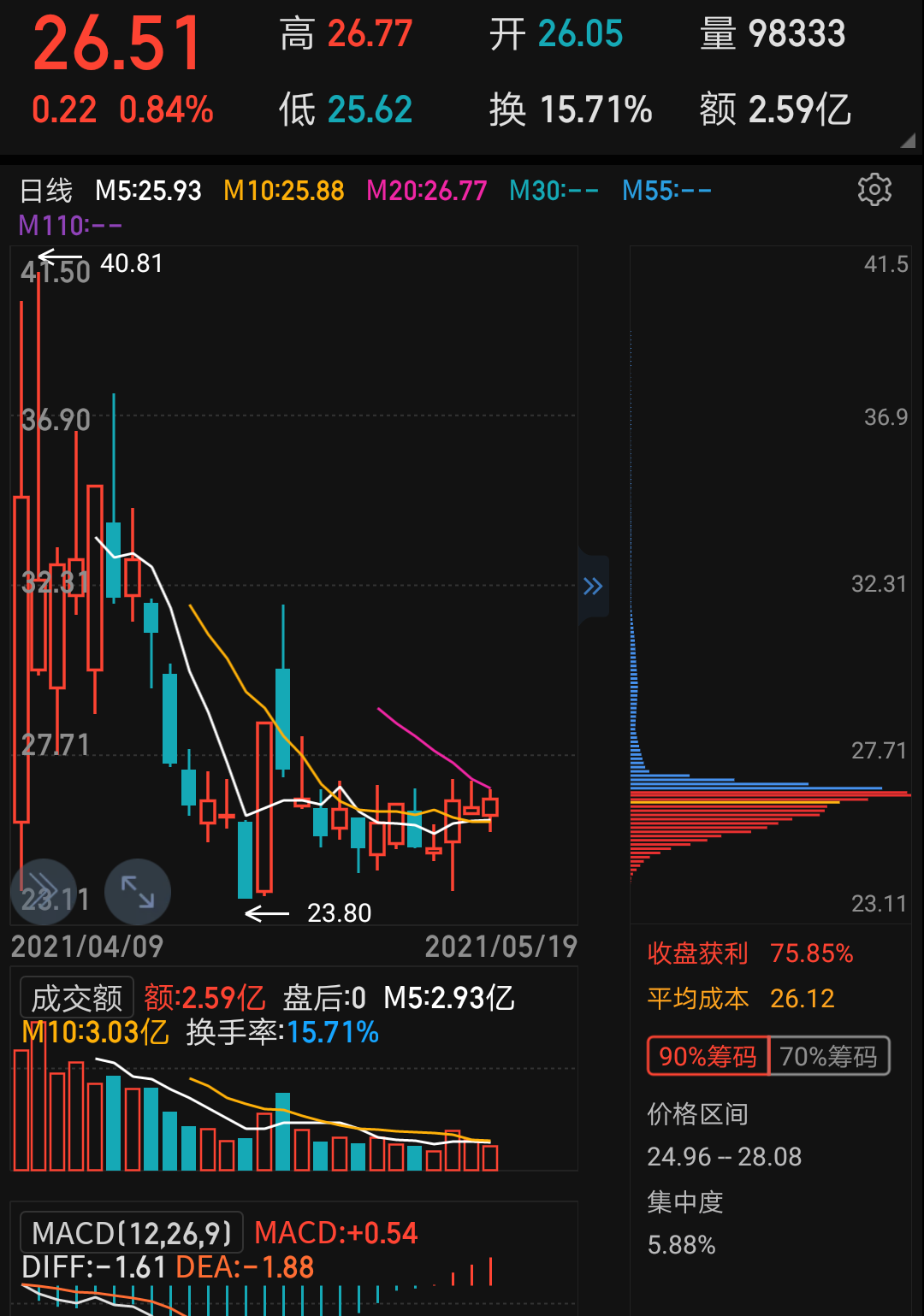This screenshot has height=1316, width=924.
Task: Click the 2021/05/19 date label
Action: (x=501, y=947)
